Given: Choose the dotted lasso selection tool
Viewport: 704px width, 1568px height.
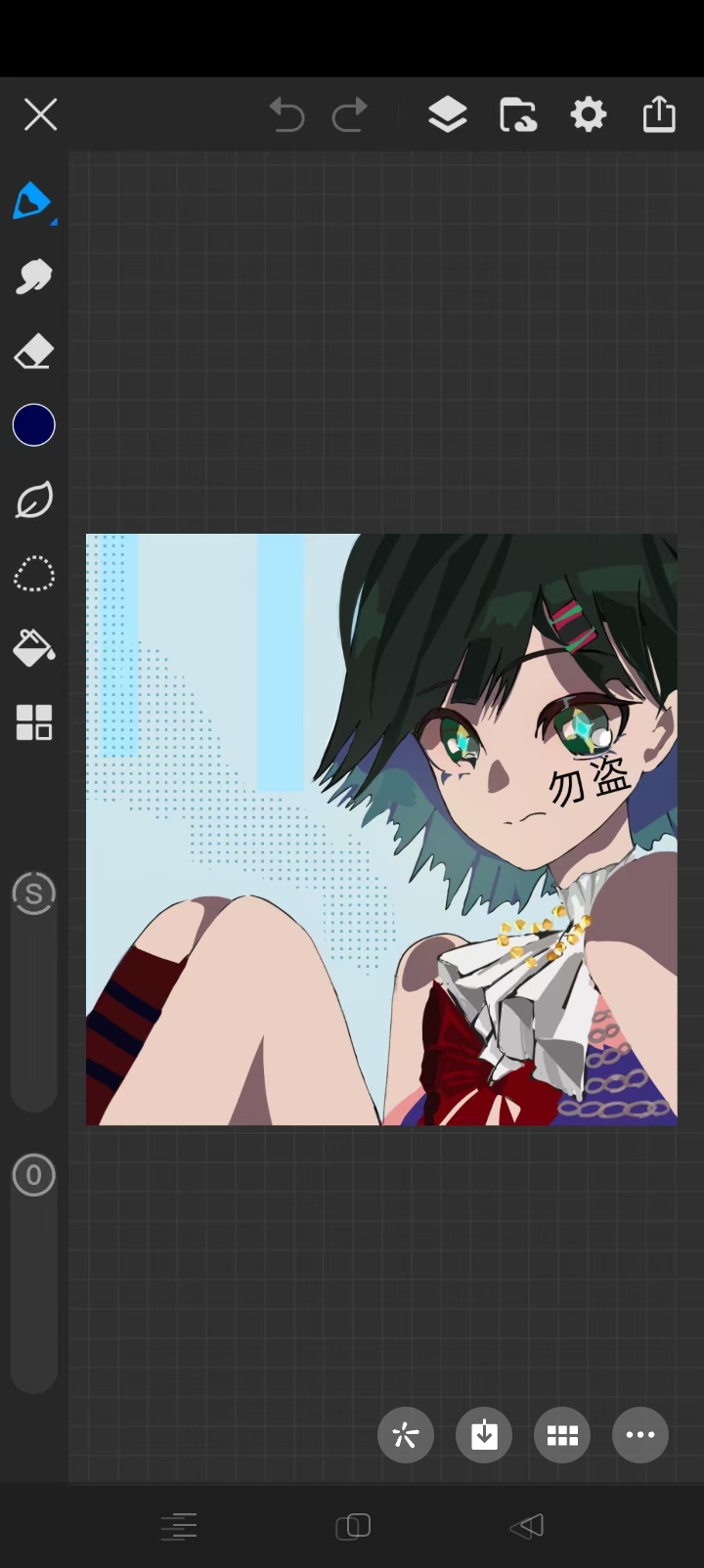Looking at the screenshot, I should click(x=33, y=574).
